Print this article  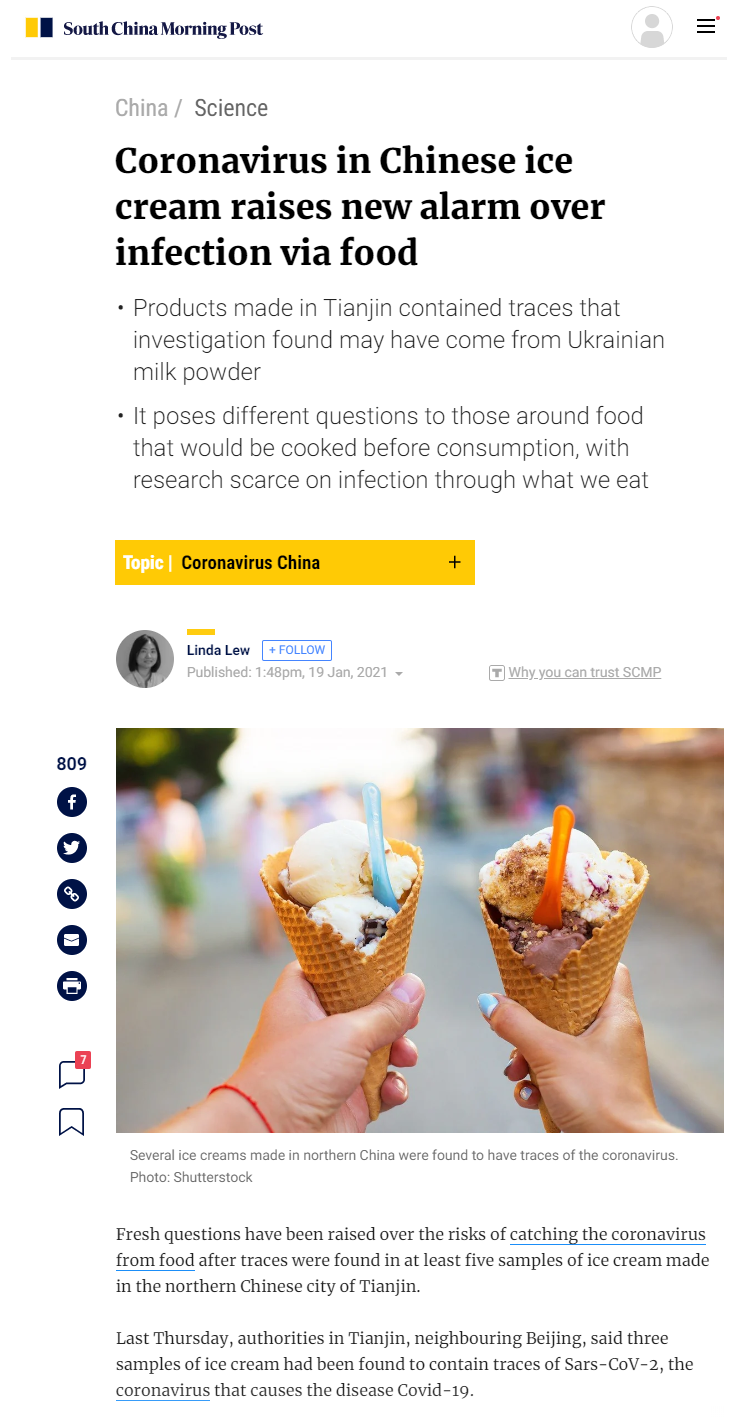tap(72, 986)
